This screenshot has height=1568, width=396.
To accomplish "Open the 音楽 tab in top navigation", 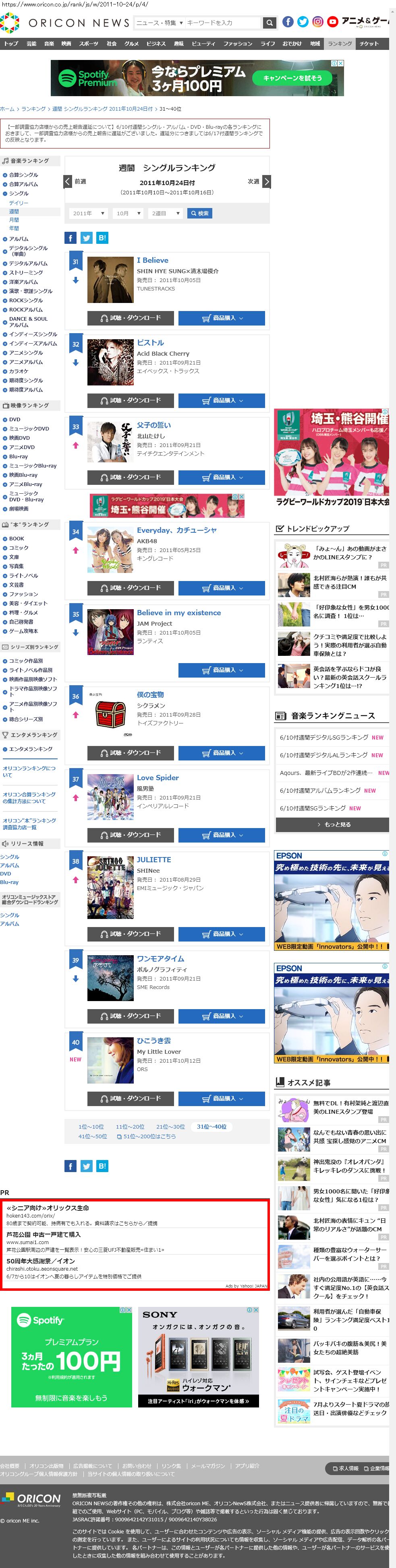I will point(49,44).
